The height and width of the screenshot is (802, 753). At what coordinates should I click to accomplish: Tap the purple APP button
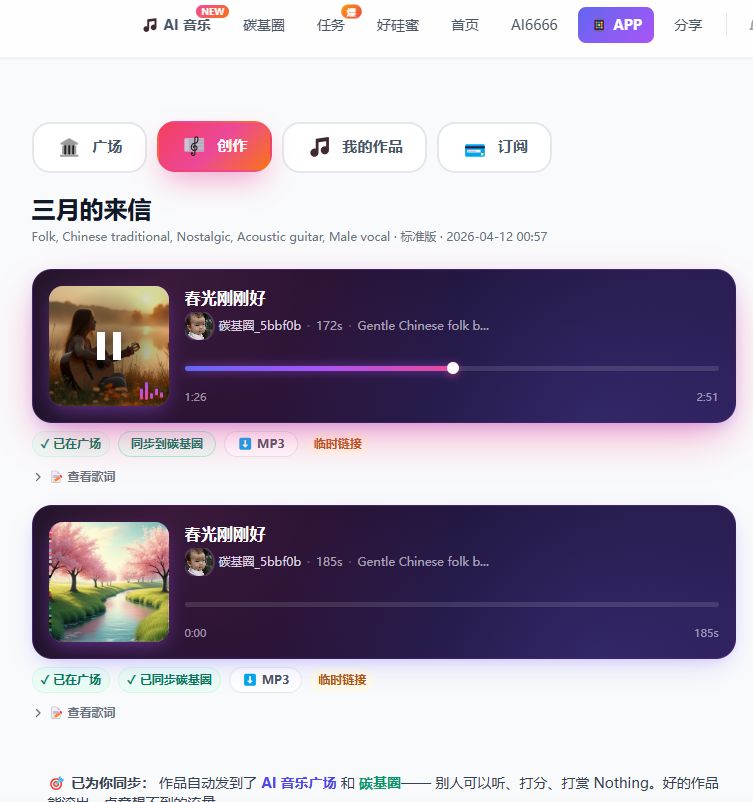[615, 25]
